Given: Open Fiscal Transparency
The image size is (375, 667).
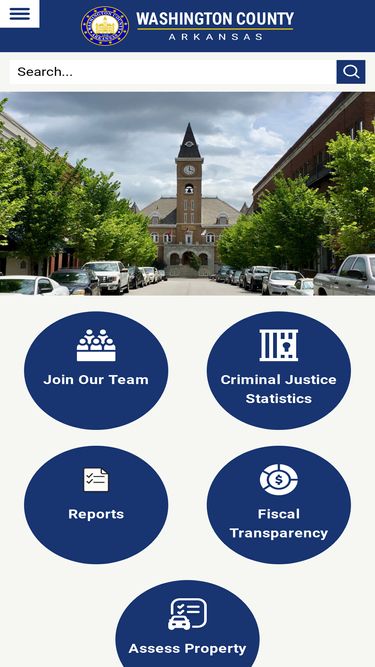Looking at the screenshot, I should coord(279,505).
